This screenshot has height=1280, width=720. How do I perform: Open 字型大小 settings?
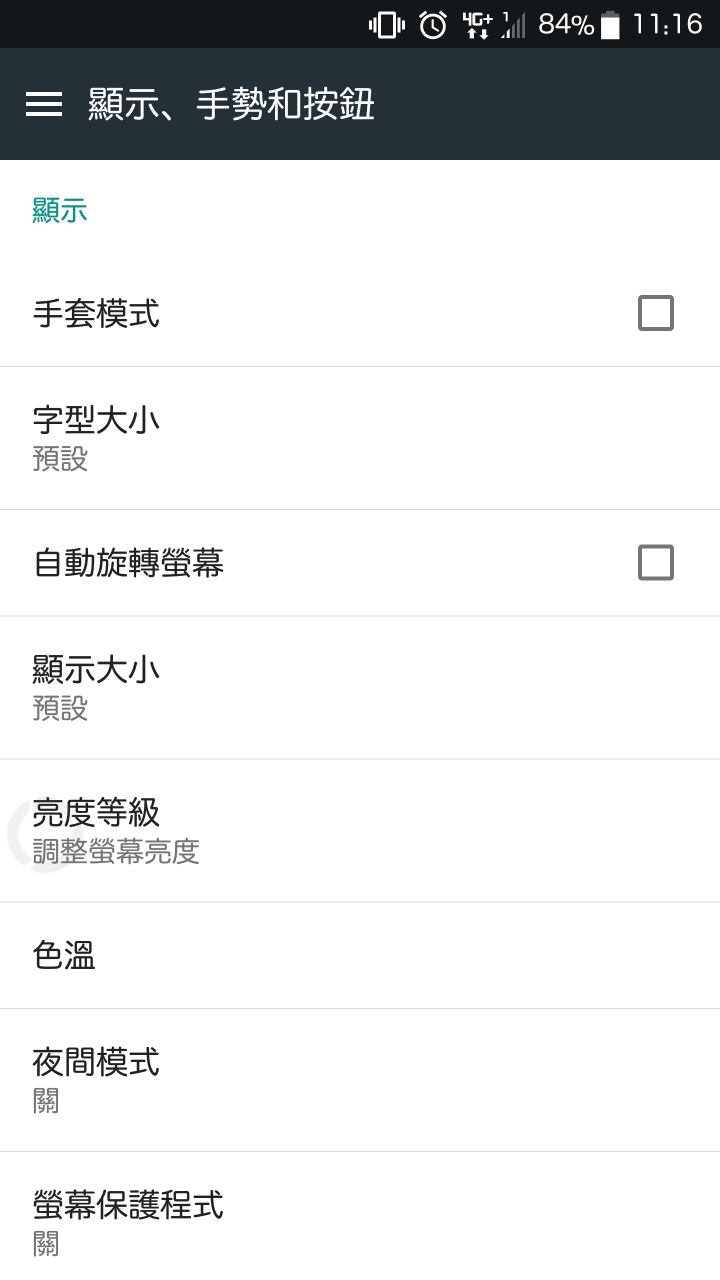(x=360, y=438)
